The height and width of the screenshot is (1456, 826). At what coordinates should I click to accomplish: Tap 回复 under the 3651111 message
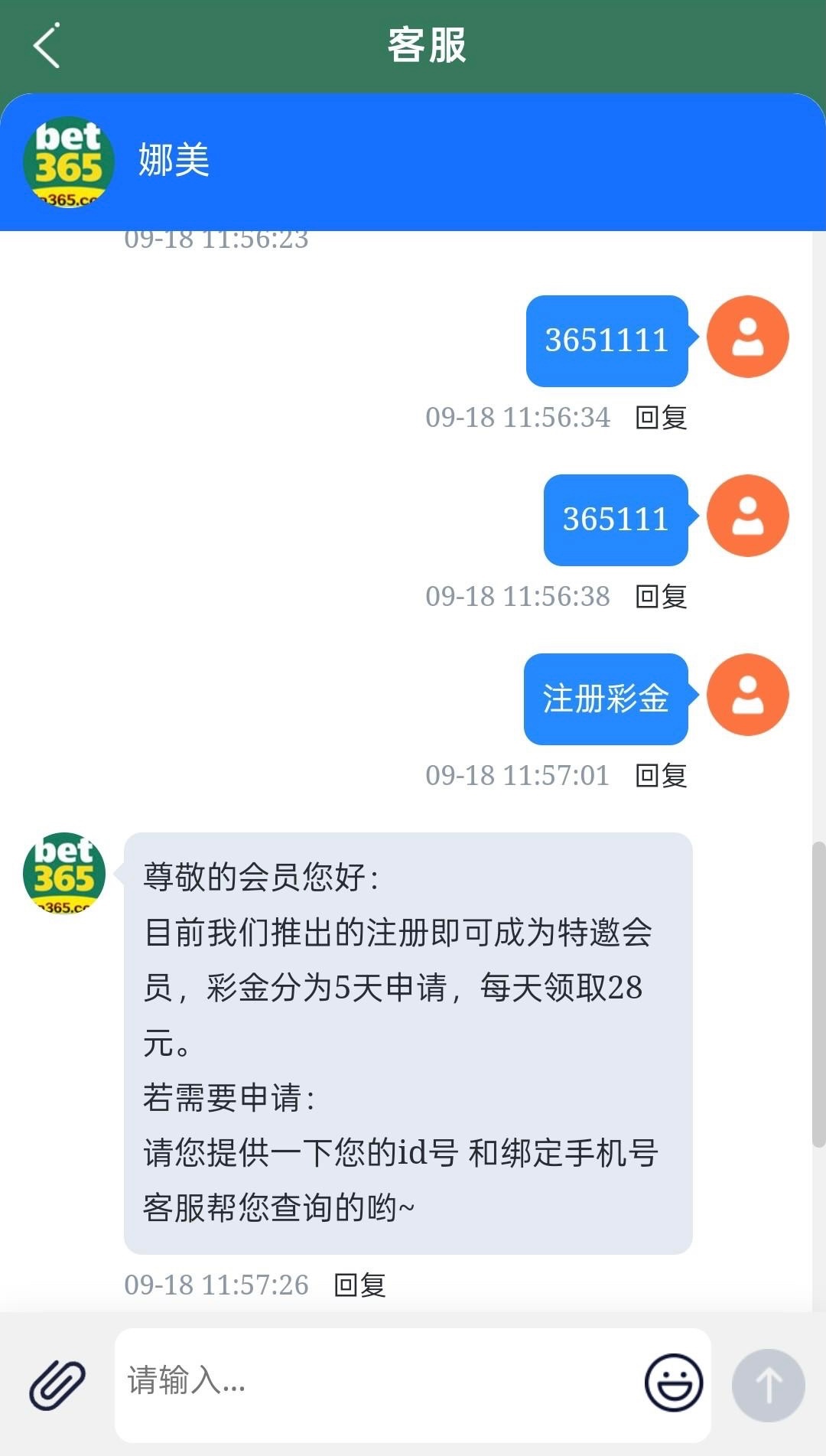(662, 418)
